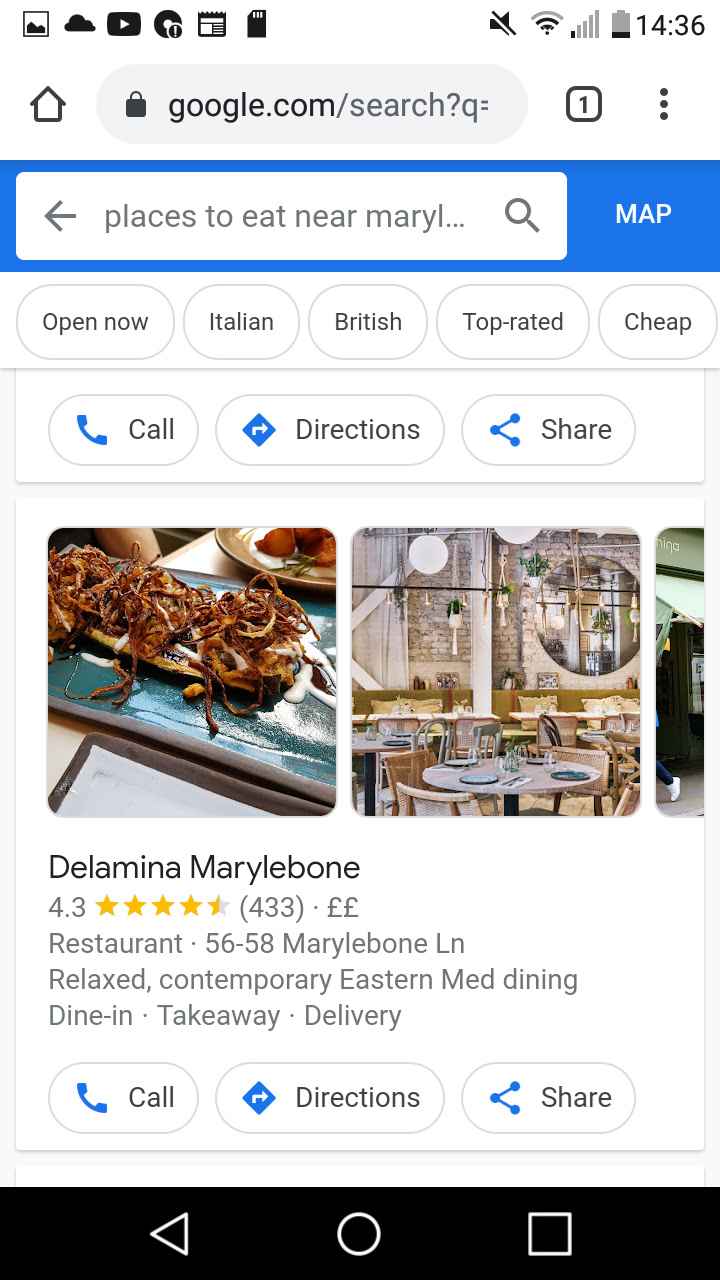Apply the Top-rated filter

pyautogui.click(x=512, y=322)
